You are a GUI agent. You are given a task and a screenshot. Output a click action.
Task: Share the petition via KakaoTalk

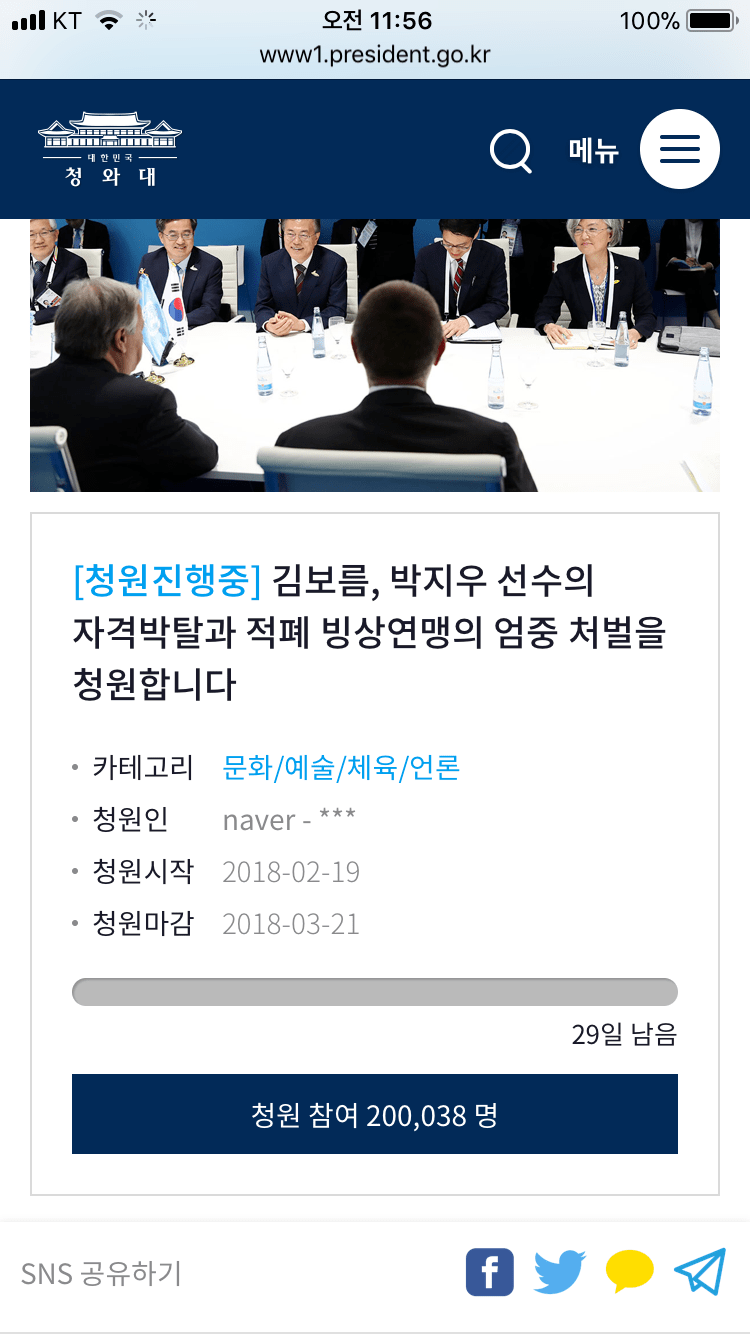pos(629,1273)
